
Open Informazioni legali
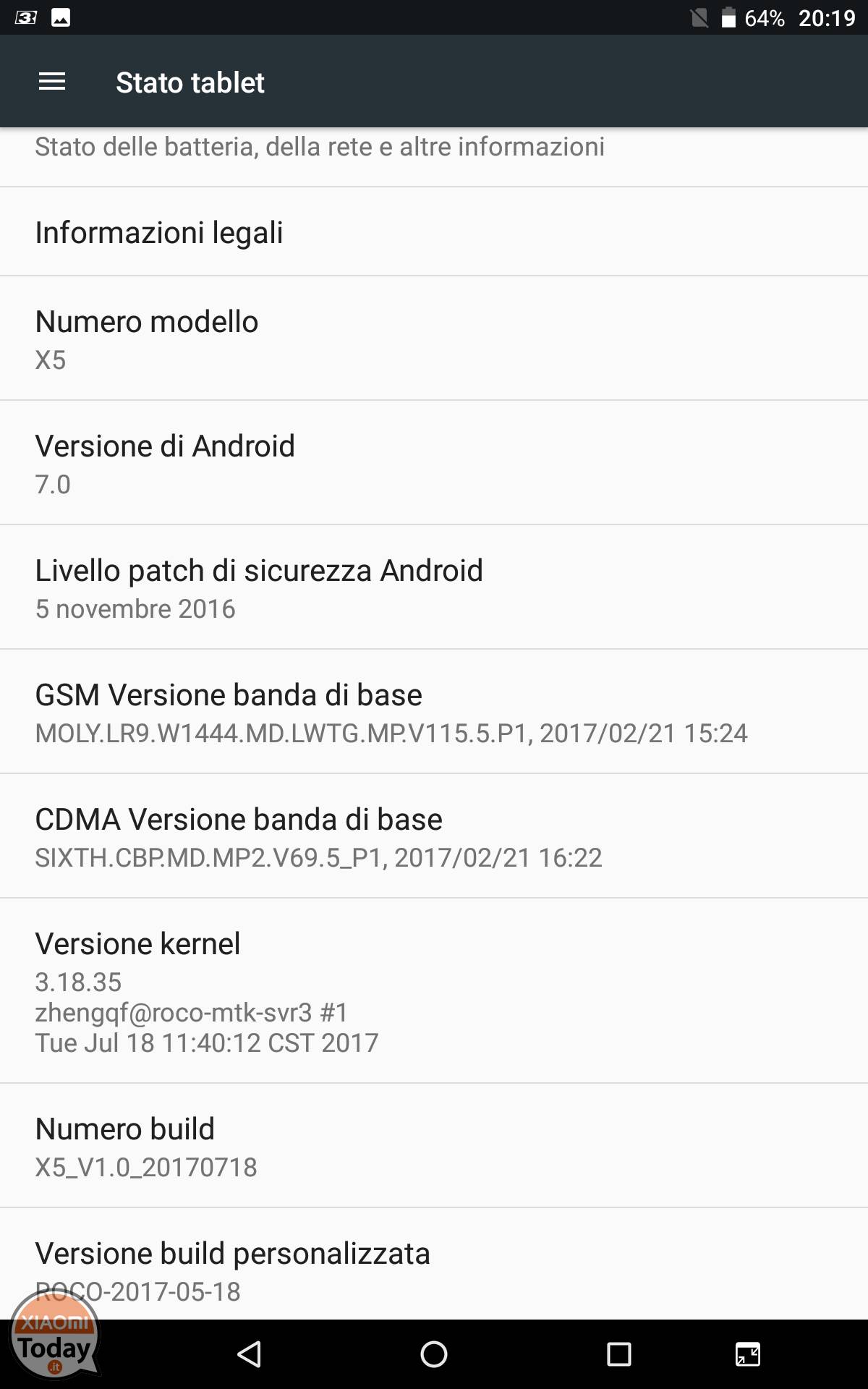tap(434, 231)
